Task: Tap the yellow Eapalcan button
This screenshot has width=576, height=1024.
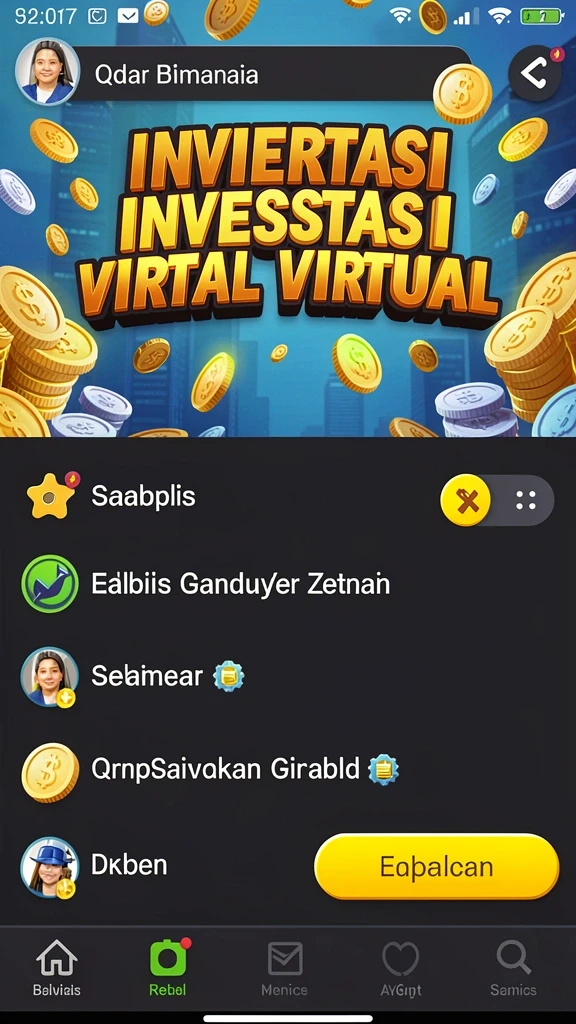Action: pyautogui.click(x=437, y=866)
